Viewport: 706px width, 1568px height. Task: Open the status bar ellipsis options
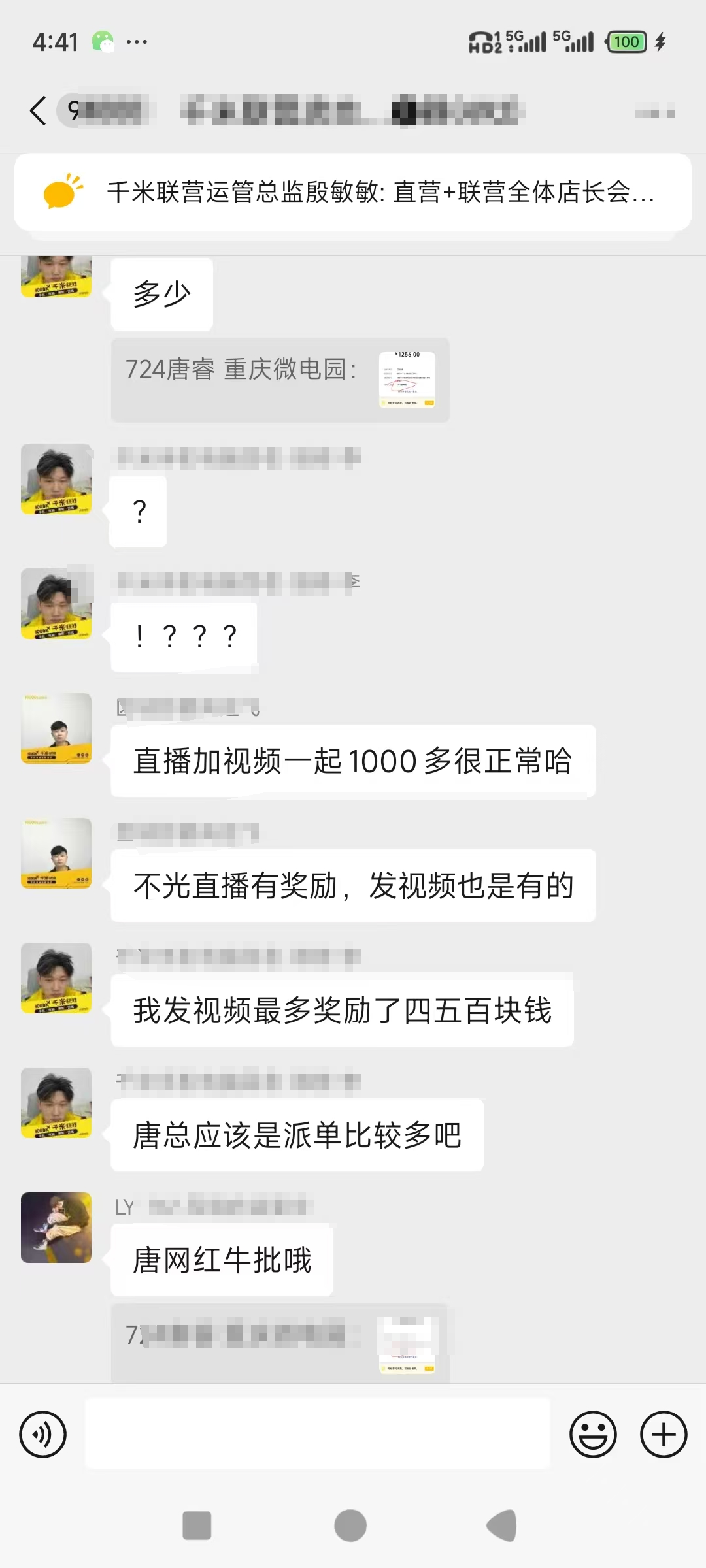(135, 41)
